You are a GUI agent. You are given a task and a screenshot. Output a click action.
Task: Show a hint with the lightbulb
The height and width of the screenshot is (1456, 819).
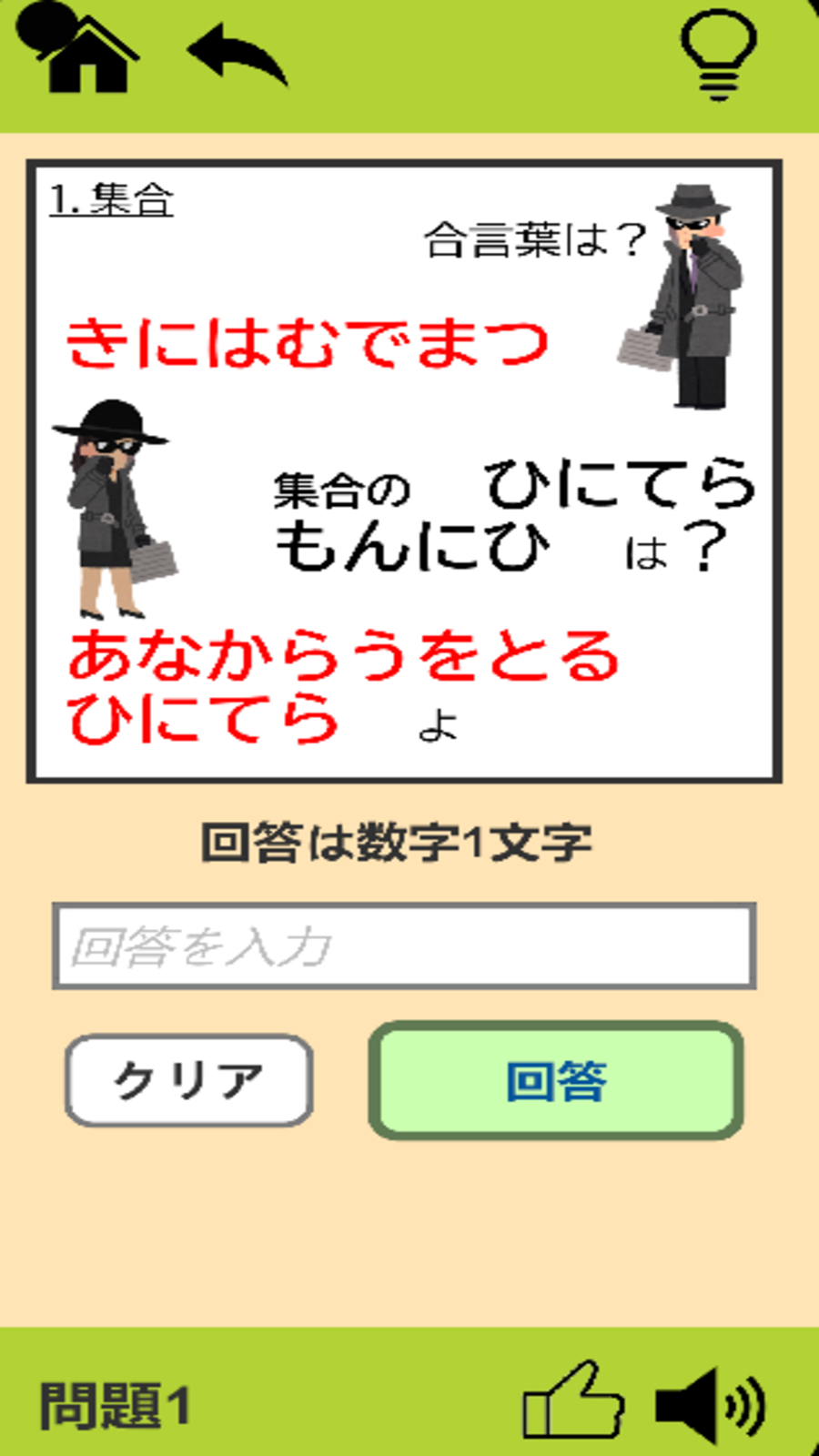point(718,53)
